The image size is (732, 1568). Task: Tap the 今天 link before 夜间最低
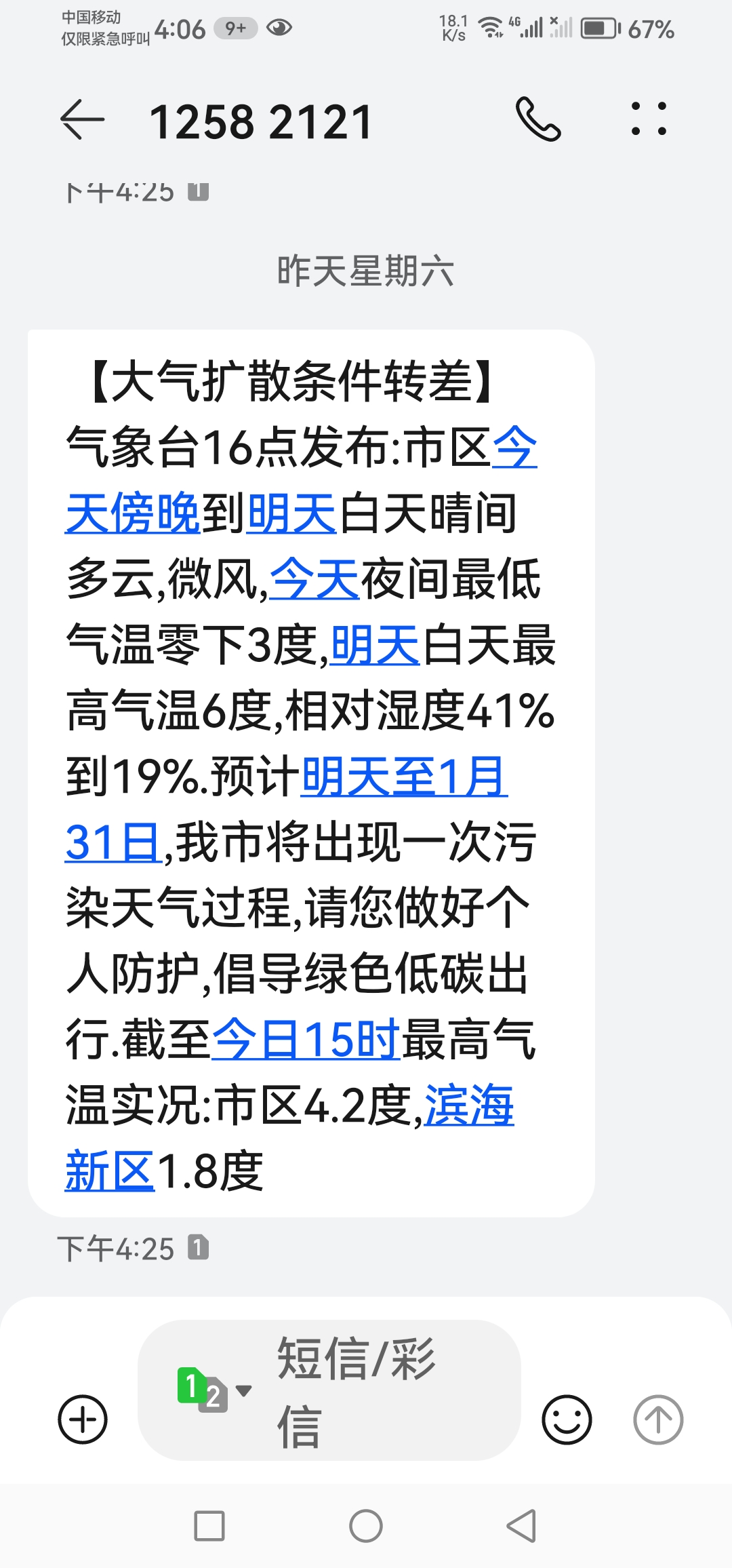(x=314, y=579)
